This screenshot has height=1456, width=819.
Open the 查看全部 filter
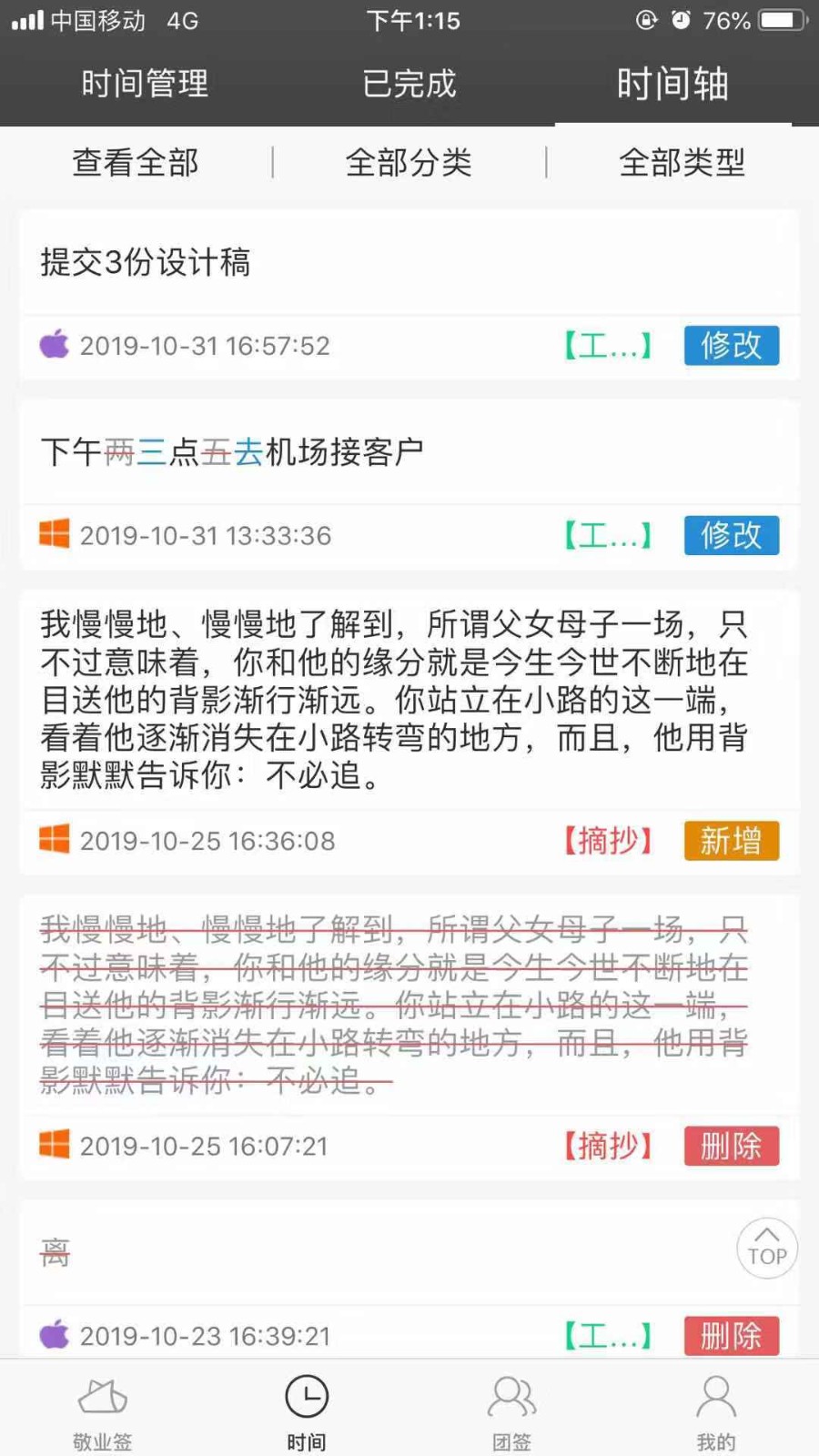click(x=136, y=163)
